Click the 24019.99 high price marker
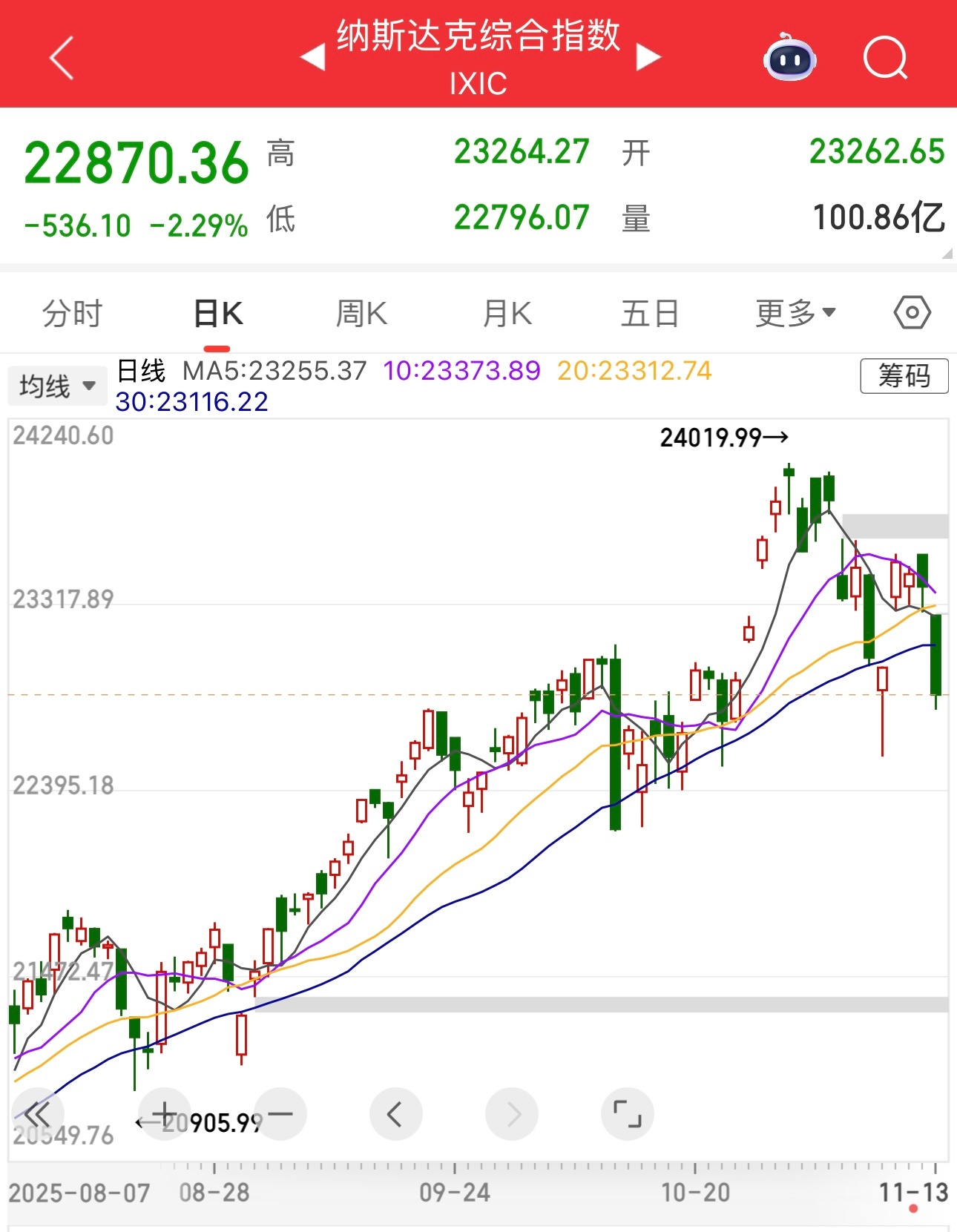Image resolution: width=957 pixels, height=1232 pixels. point(723,438)
